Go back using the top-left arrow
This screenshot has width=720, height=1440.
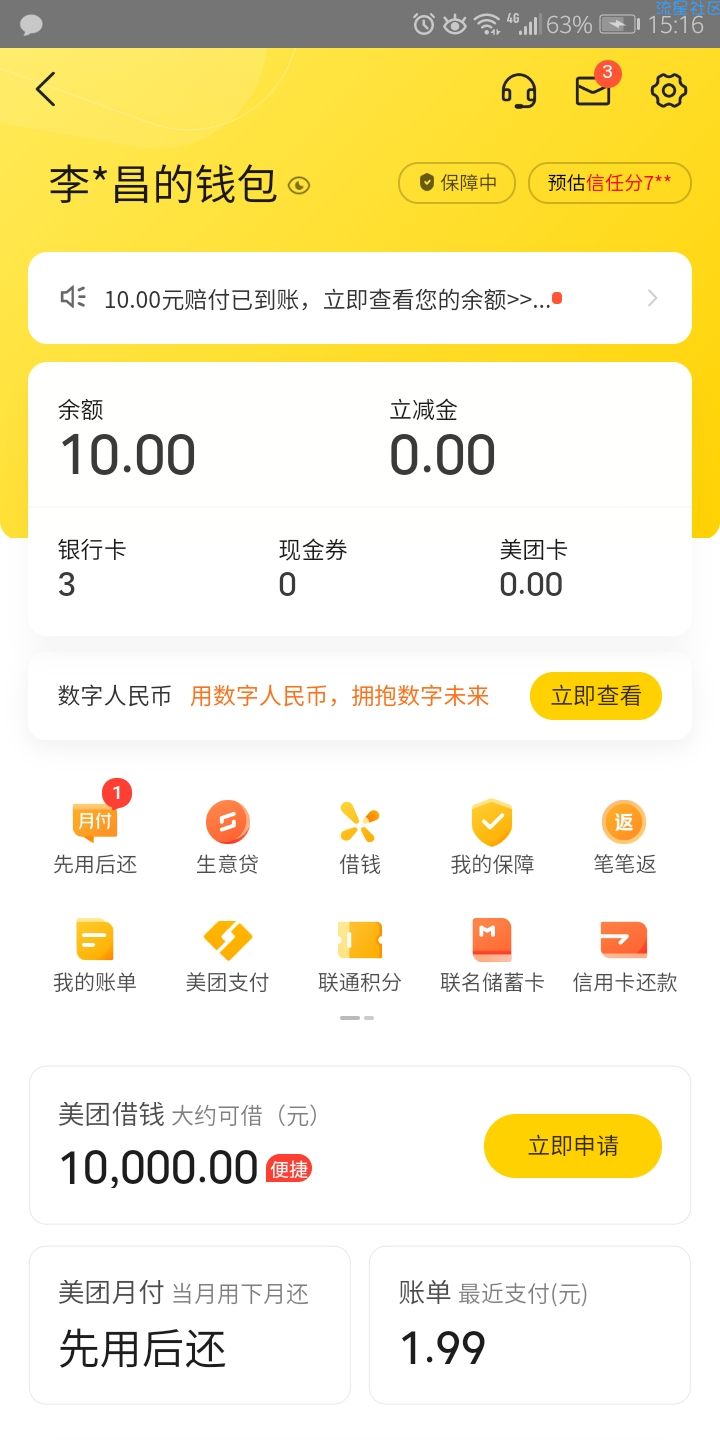tap(46, 89)
